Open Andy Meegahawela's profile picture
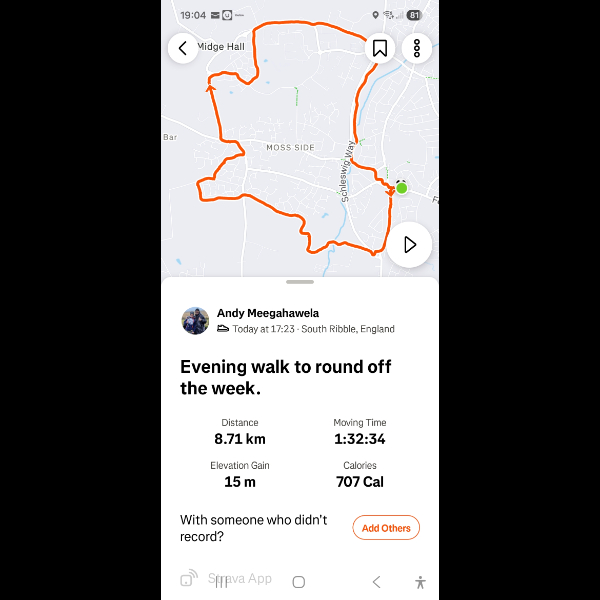 coord(195,320)
